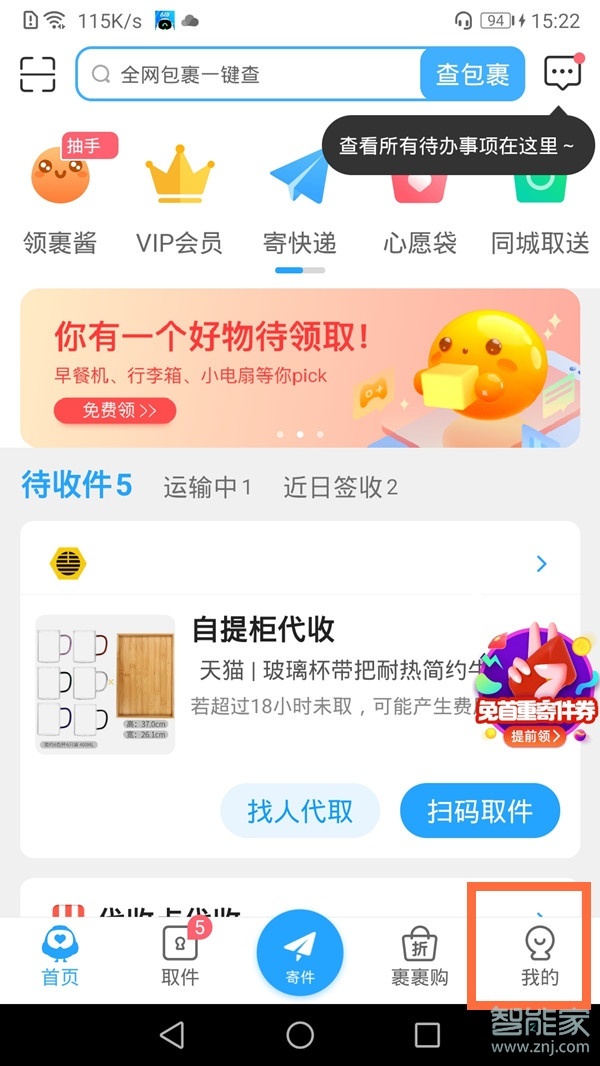Tap the 查包裹 button

pos(472,74)
